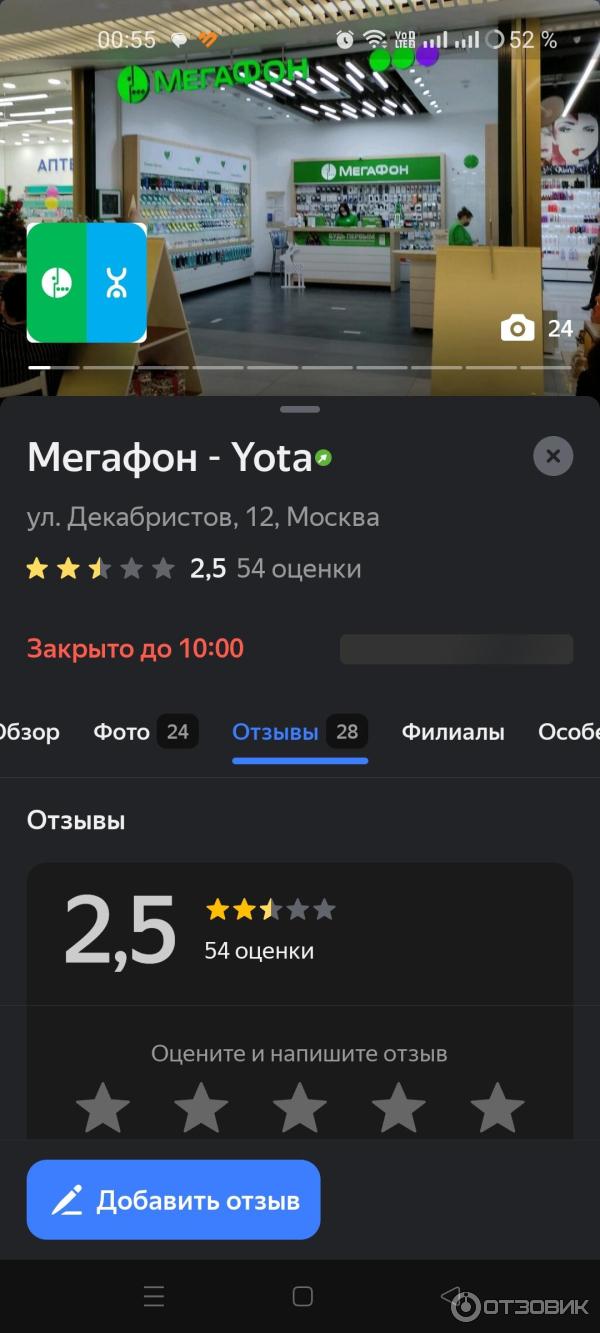
Task: Close the Мегафон - Yota place card
Action: click(x=553, y=456)
